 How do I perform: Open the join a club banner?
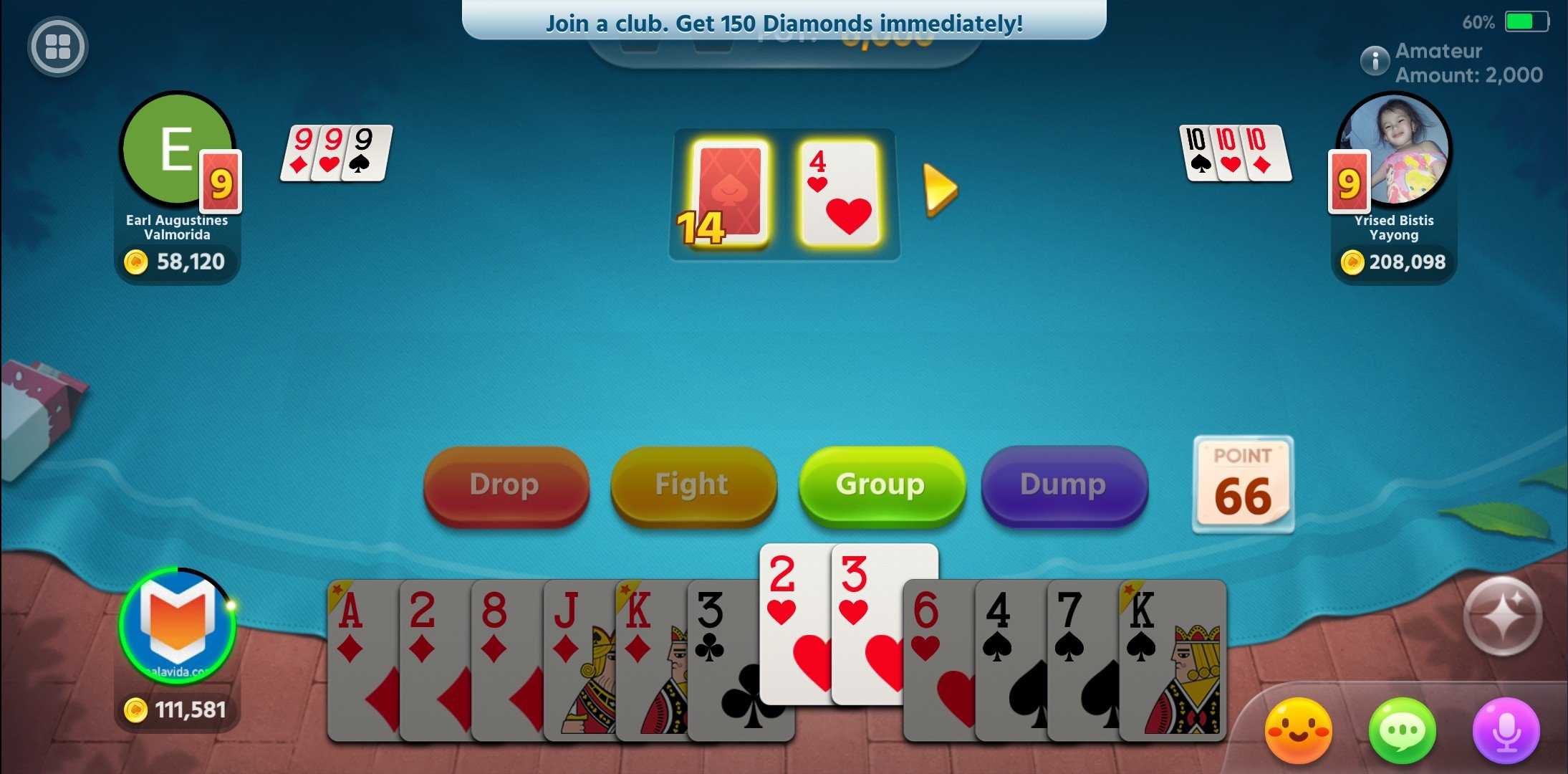coord(784,23)
